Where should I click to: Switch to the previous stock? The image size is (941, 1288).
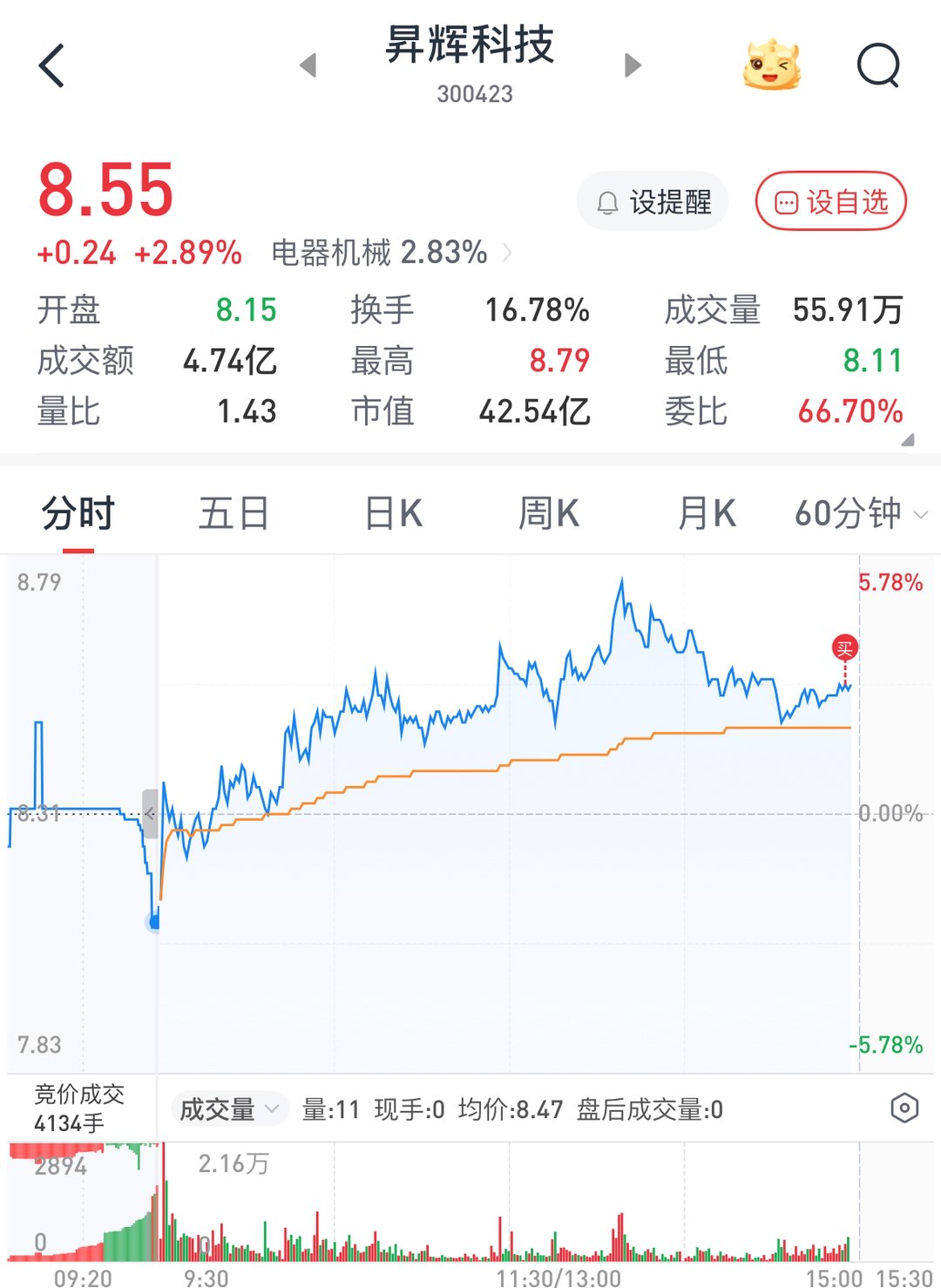(x=308, y=65)
